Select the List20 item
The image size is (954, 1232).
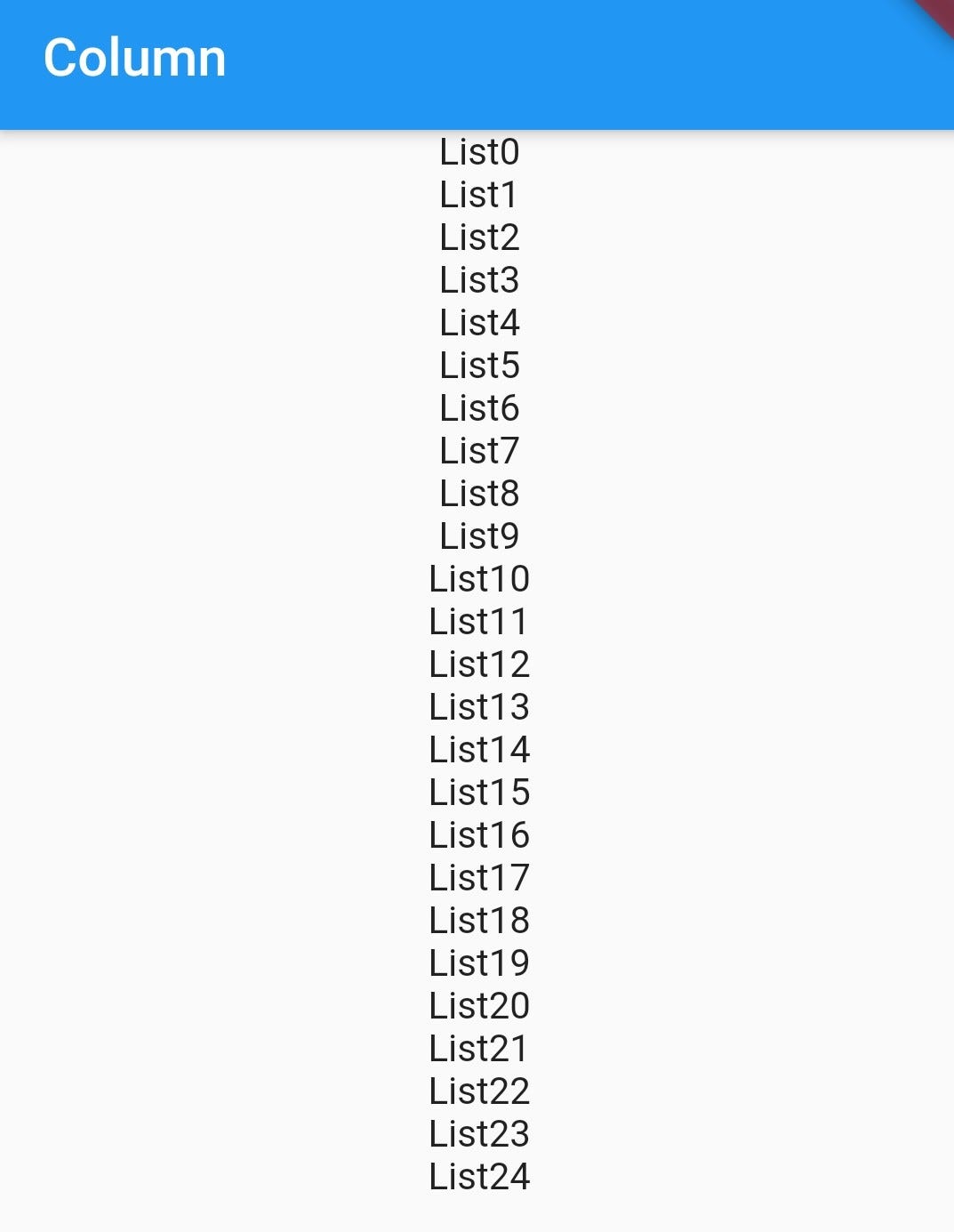tap(479, 1006)
